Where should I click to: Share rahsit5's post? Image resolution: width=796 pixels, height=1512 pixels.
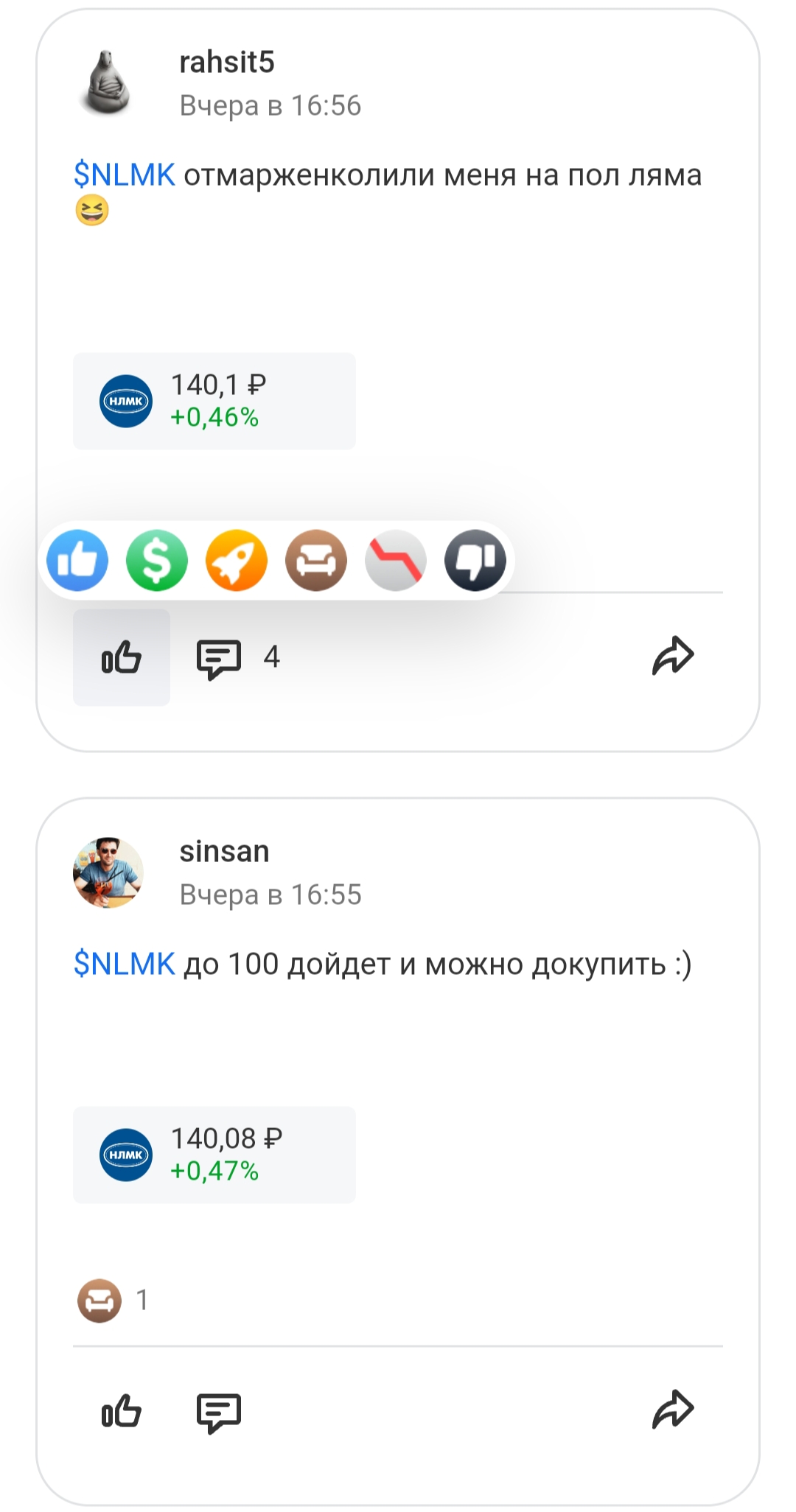[x=673, y=656]
